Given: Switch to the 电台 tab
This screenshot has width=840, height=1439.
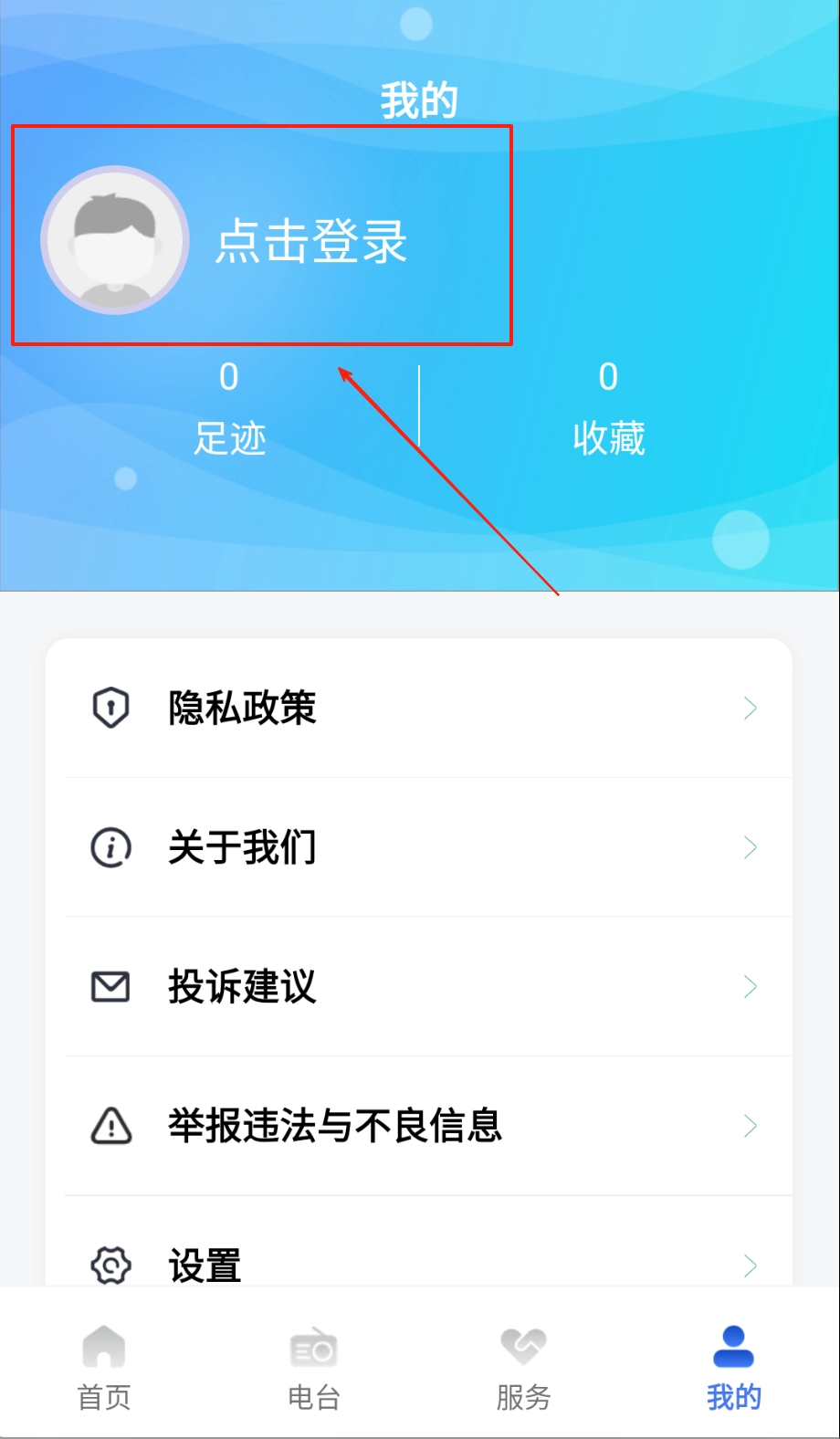Looking at the screenshot, I should (x=314, y=1367).
